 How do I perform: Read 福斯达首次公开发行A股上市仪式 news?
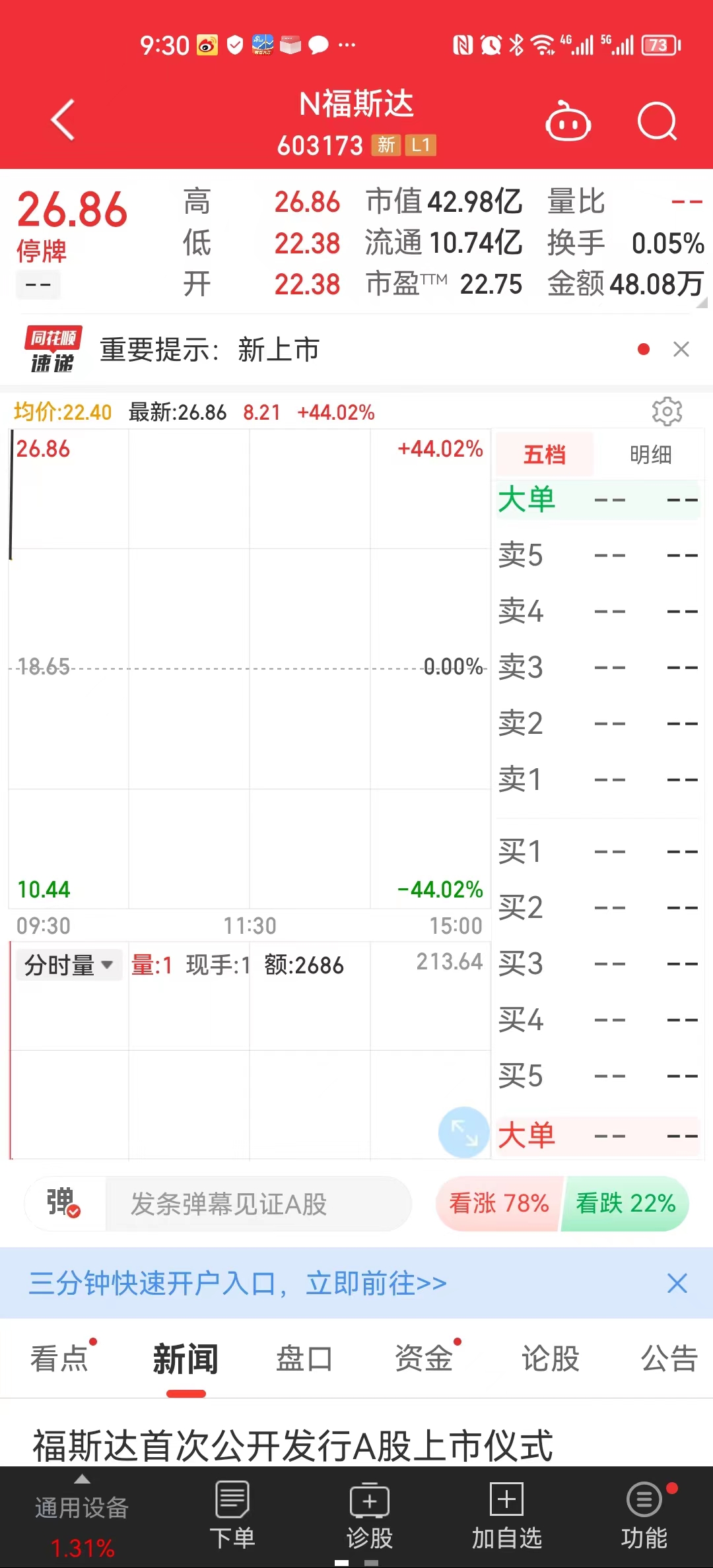(293, 1445)
